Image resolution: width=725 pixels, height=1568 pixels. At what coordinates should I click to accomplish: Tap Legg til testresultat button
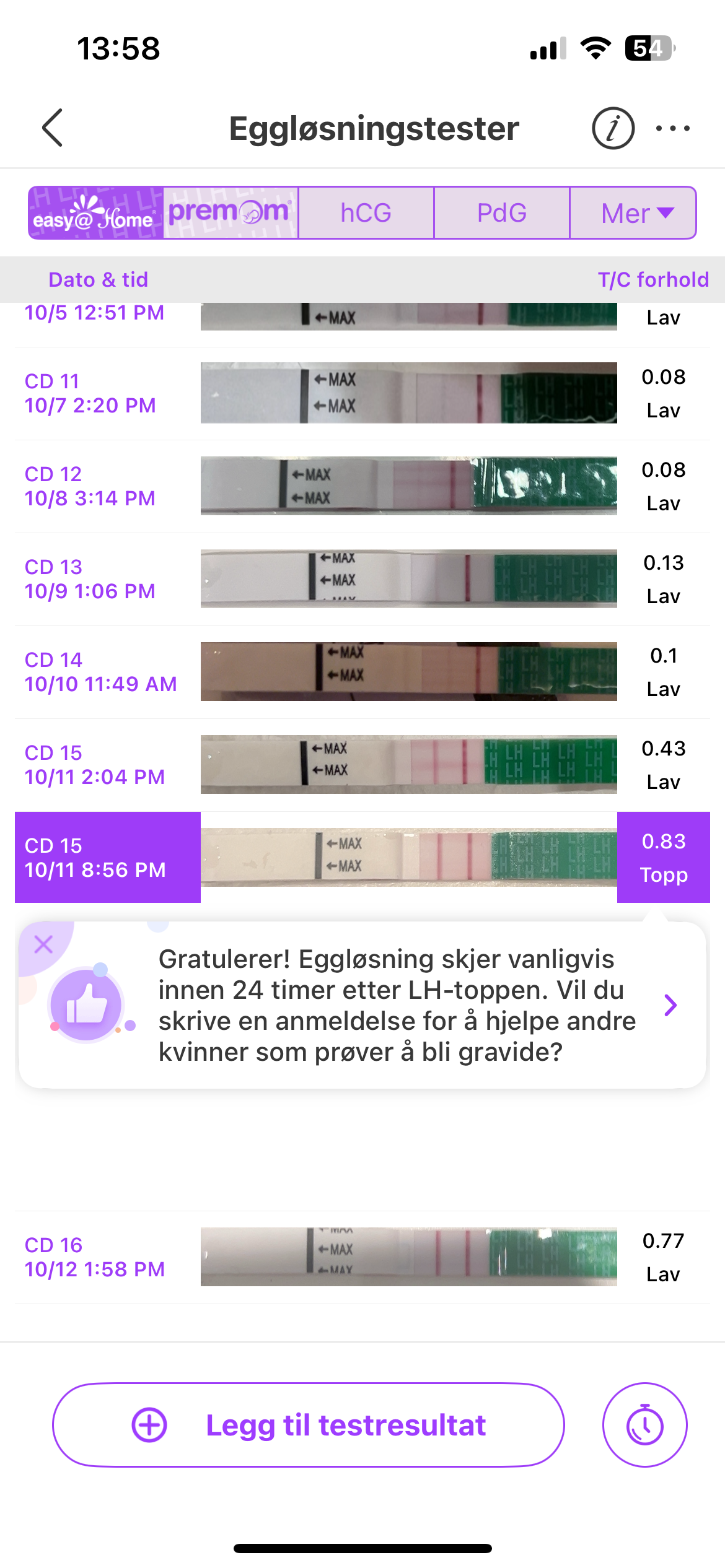point(309,1425)
